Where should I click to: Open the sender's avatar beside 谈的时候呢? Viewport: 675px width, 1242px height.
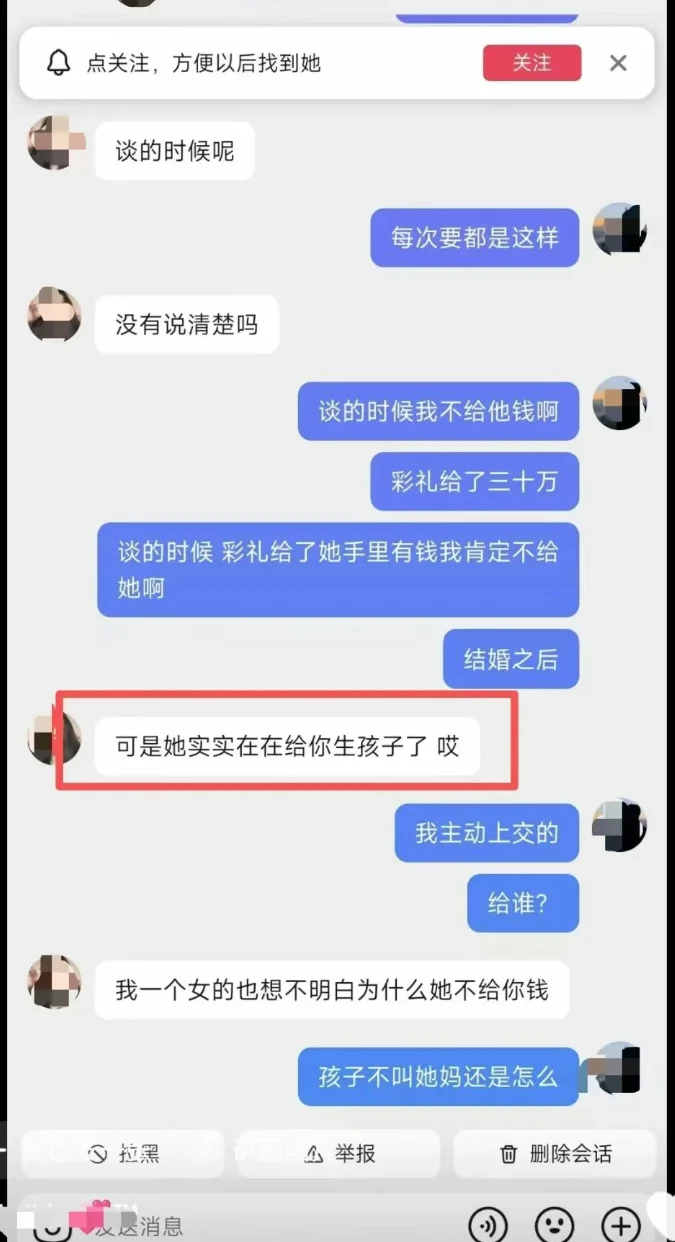click(x=54, y=142)
